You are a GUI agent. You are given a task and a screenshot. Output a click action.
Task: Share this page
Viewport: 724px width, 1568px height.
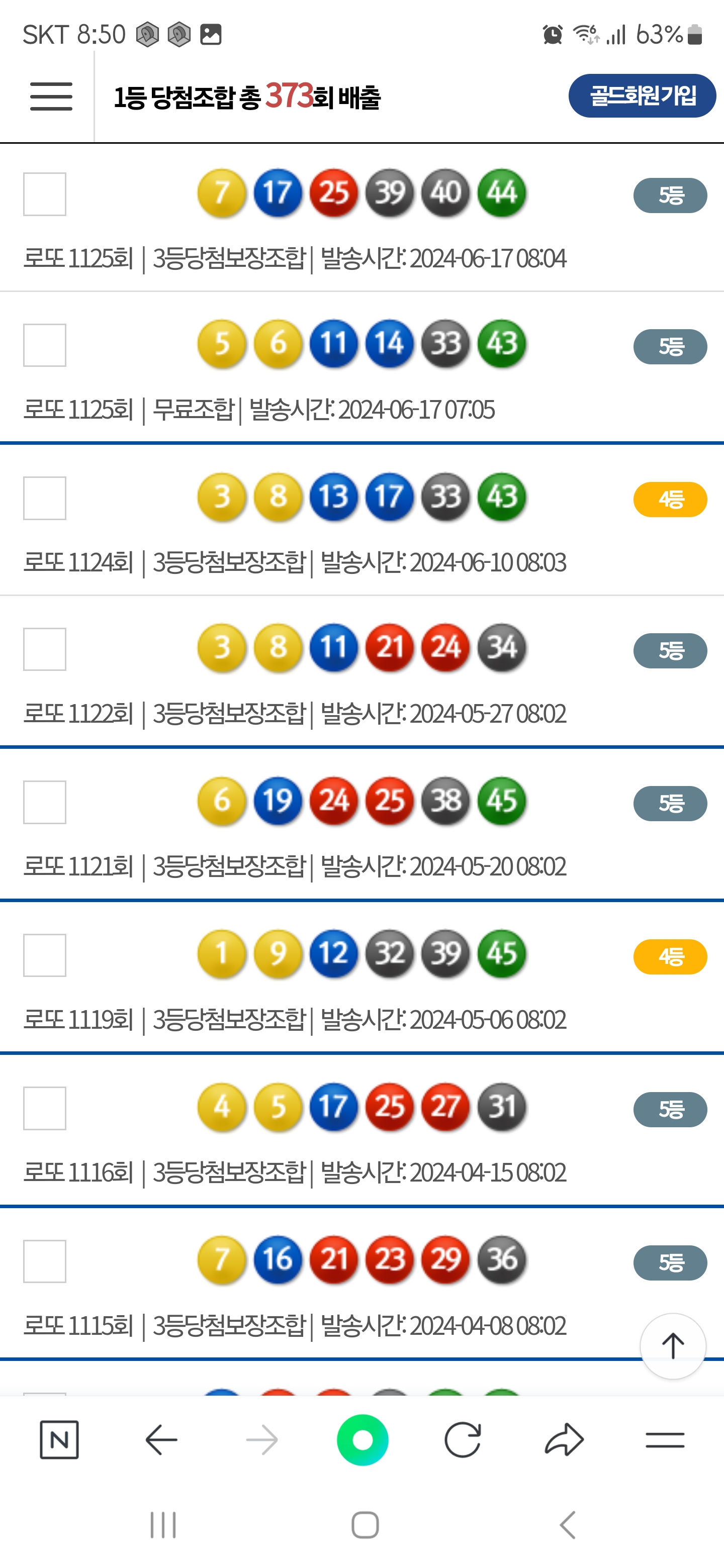pos(564,1439)
